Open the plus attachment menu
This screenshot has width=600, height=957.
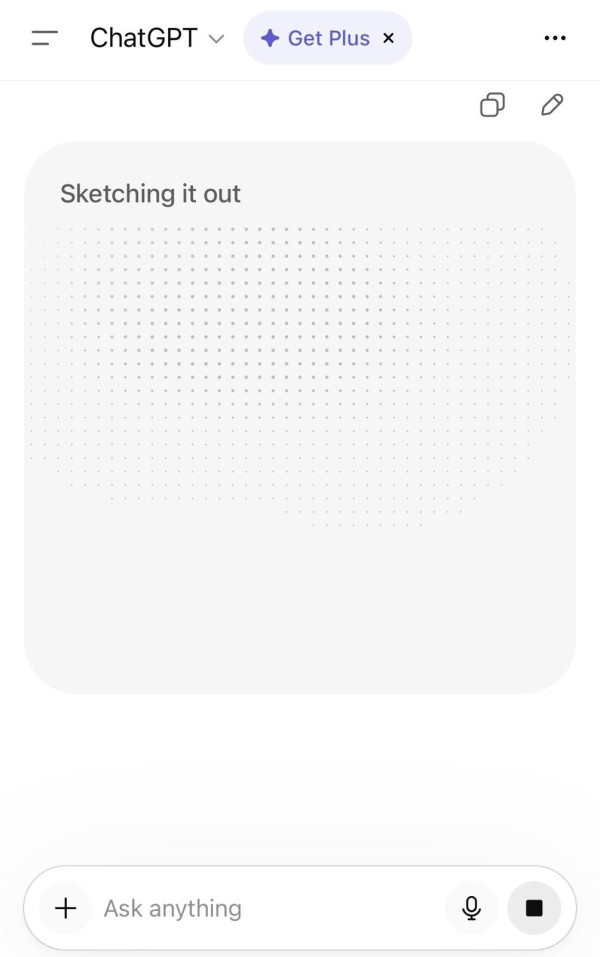(x=65, y=908)
